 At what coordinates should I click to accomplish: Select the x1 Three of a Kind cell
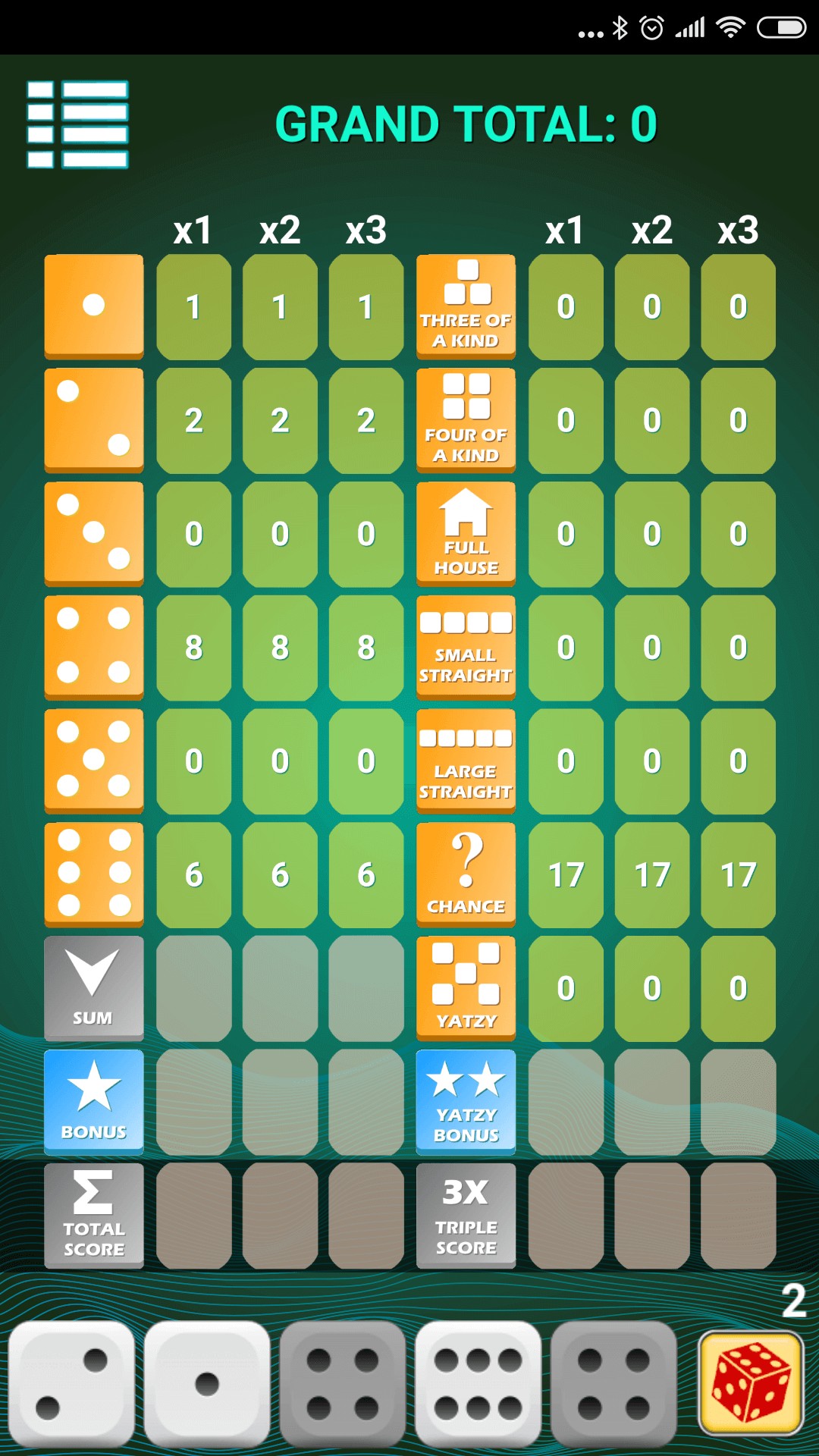coord(566,307)
